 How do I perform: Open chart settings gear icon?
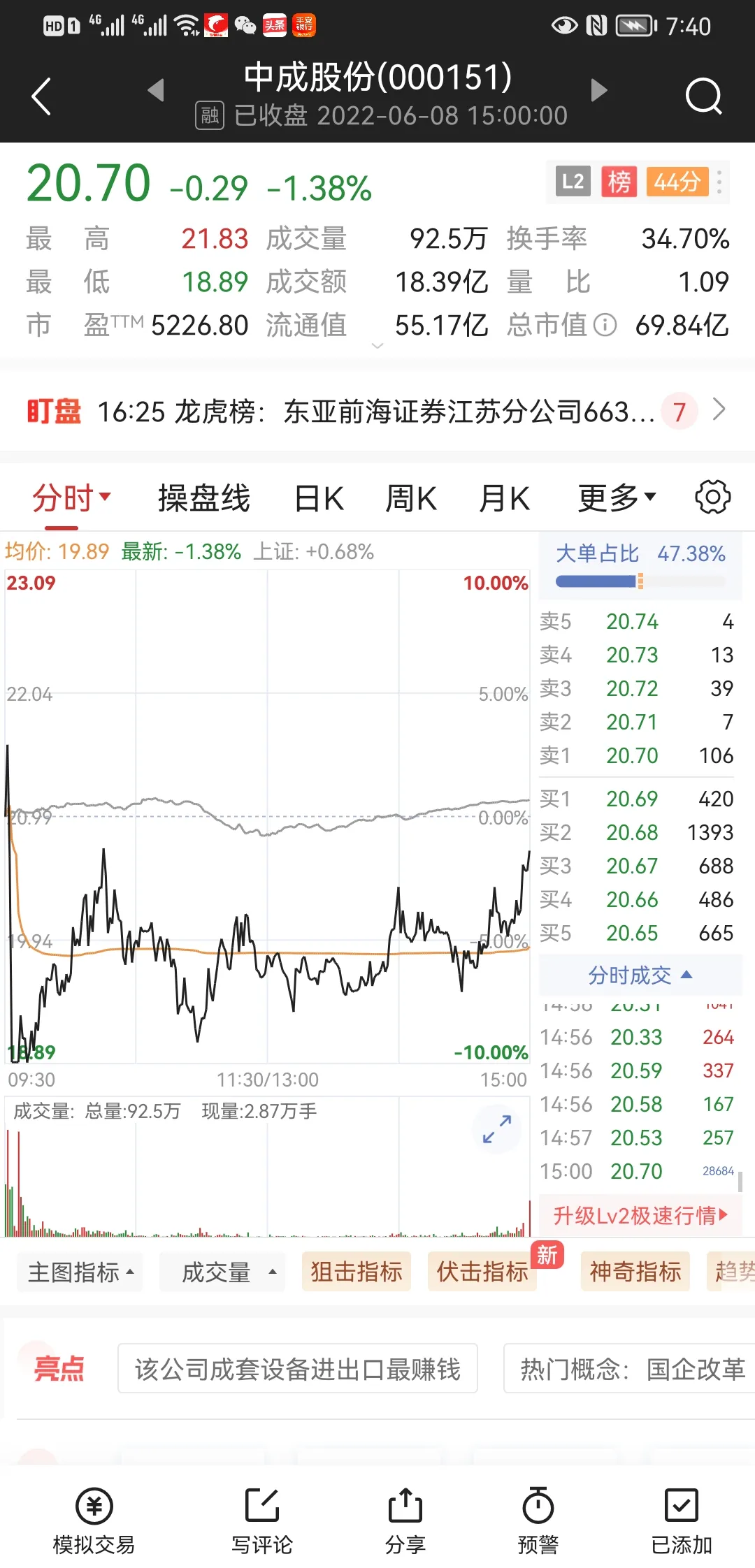(x=712, y=498)
